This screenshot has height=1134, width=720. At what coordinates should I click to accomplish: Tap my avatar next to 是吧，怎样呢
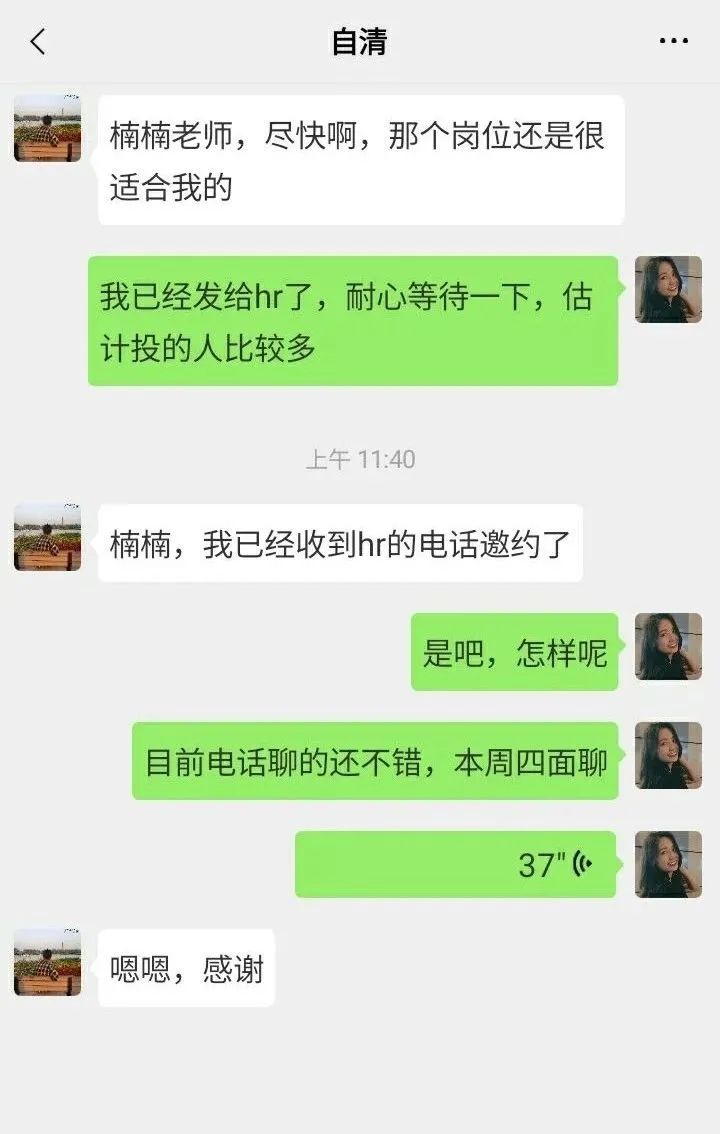668,646
